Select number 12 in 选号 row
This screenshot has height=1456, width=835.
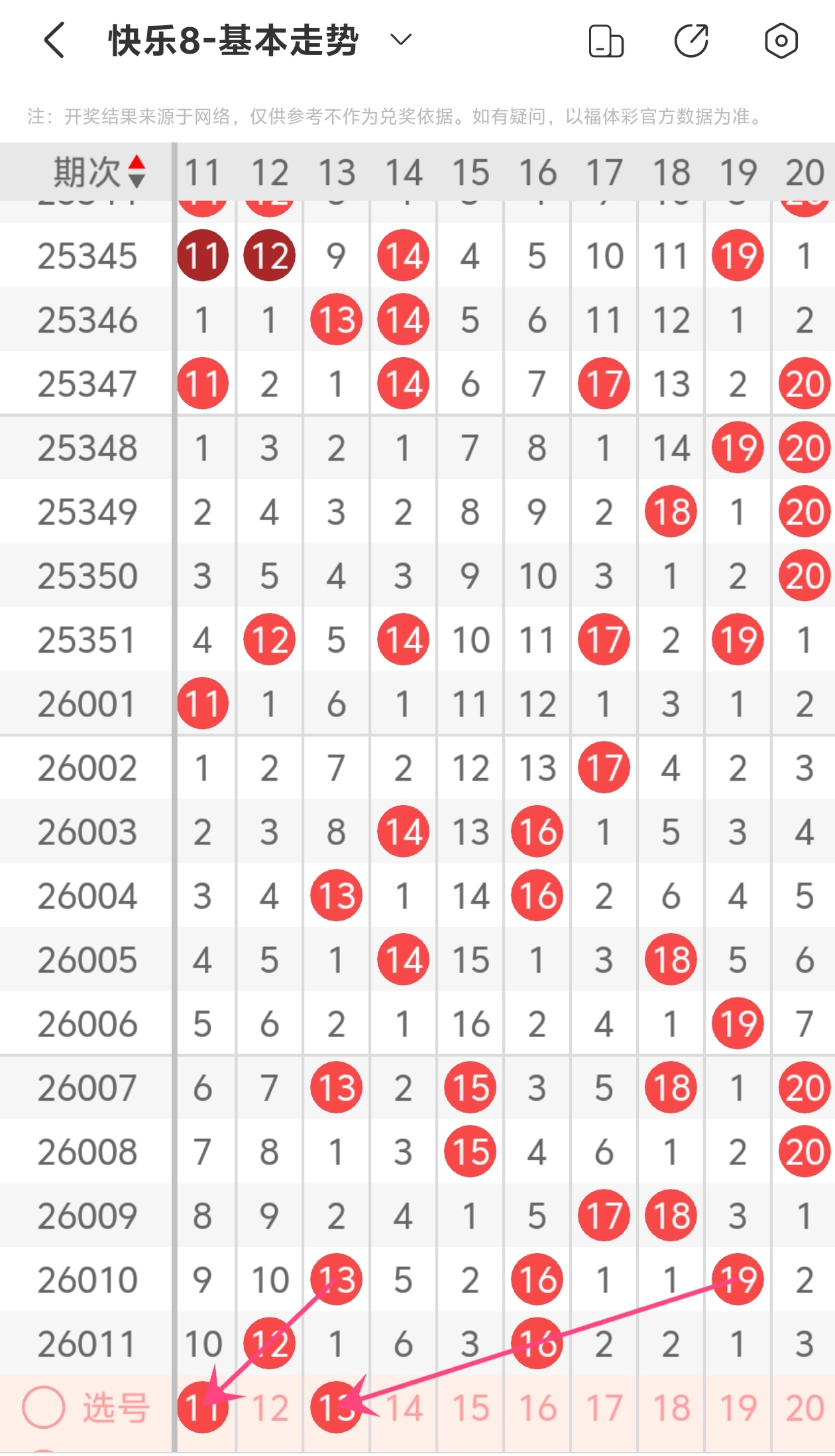[270, 1408]
